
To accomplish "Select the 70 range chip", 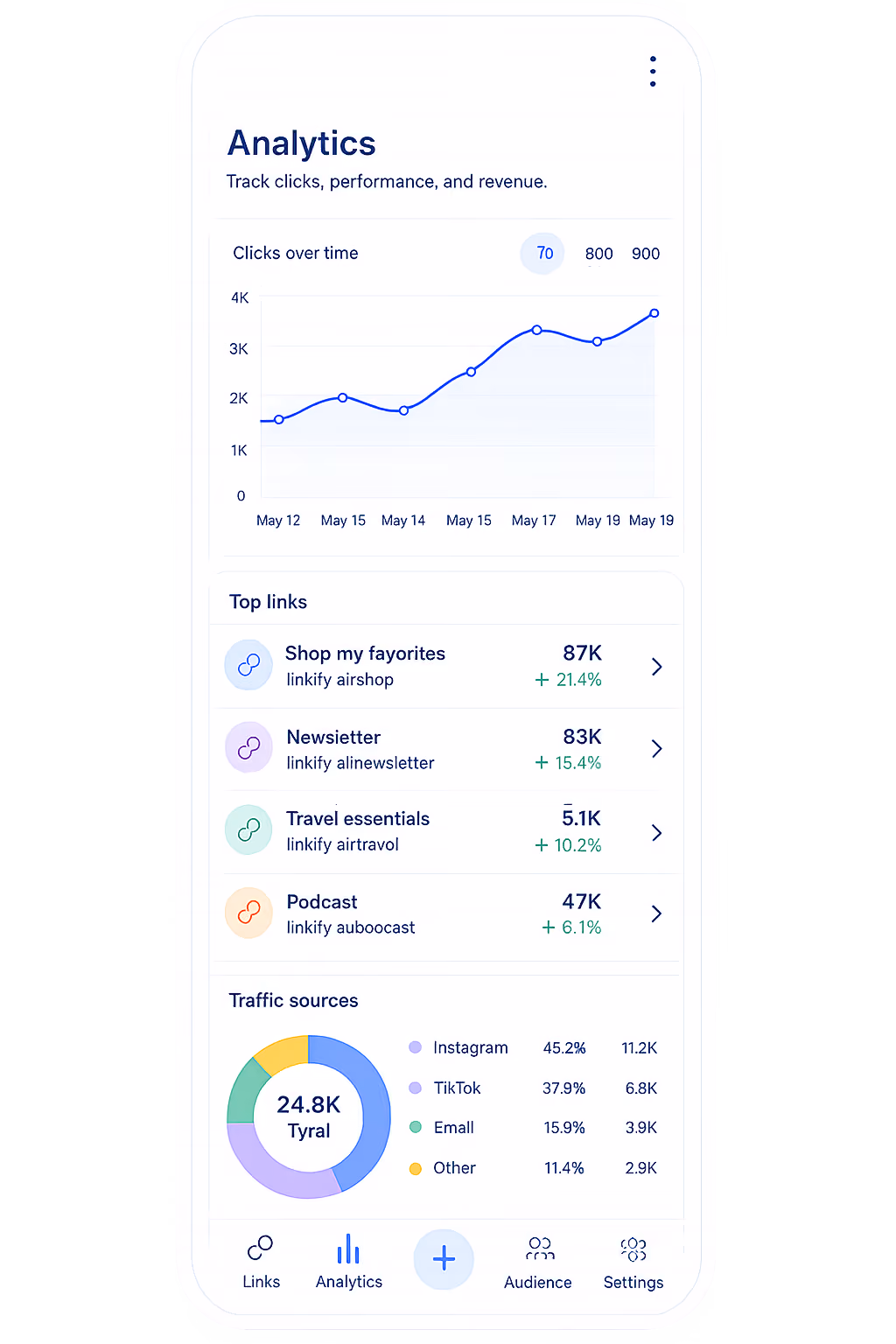I will point(543,254).
